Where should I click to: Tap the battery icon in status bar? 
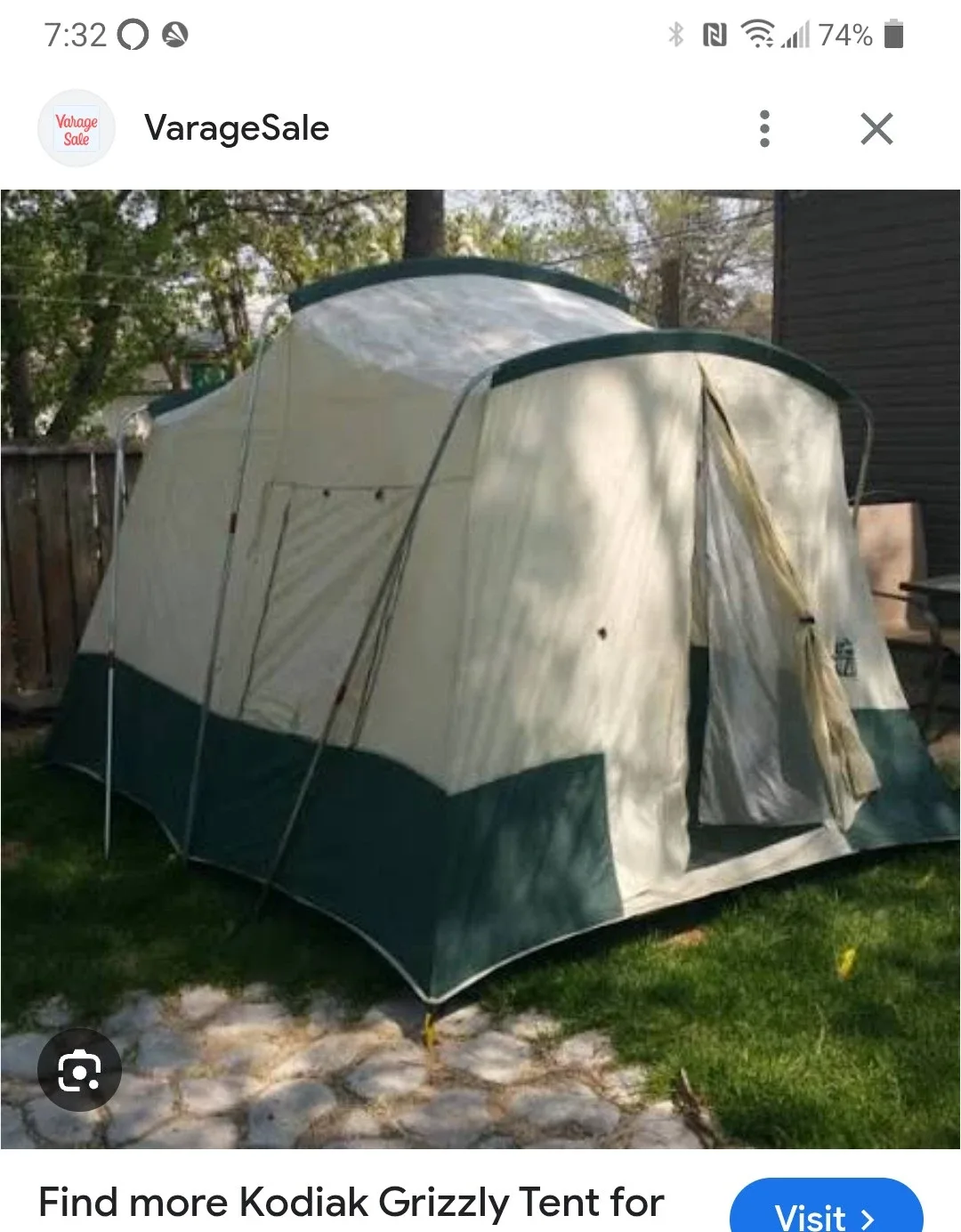[892, 36]
